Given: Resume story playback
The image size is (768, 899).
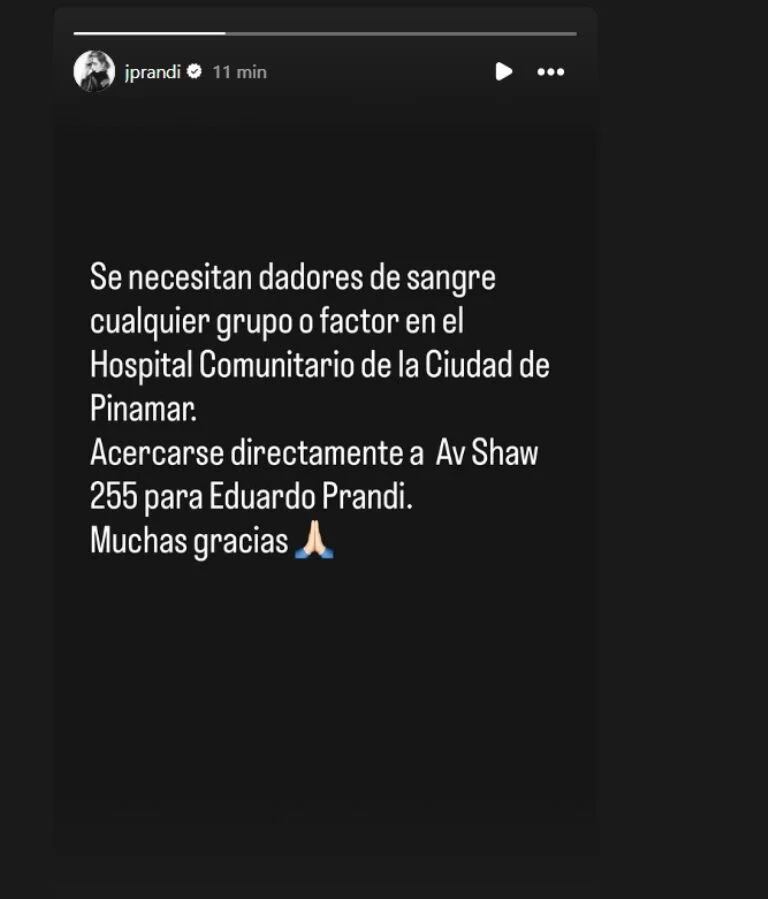Looking at the screenshot, I should (x=504, y=72).
